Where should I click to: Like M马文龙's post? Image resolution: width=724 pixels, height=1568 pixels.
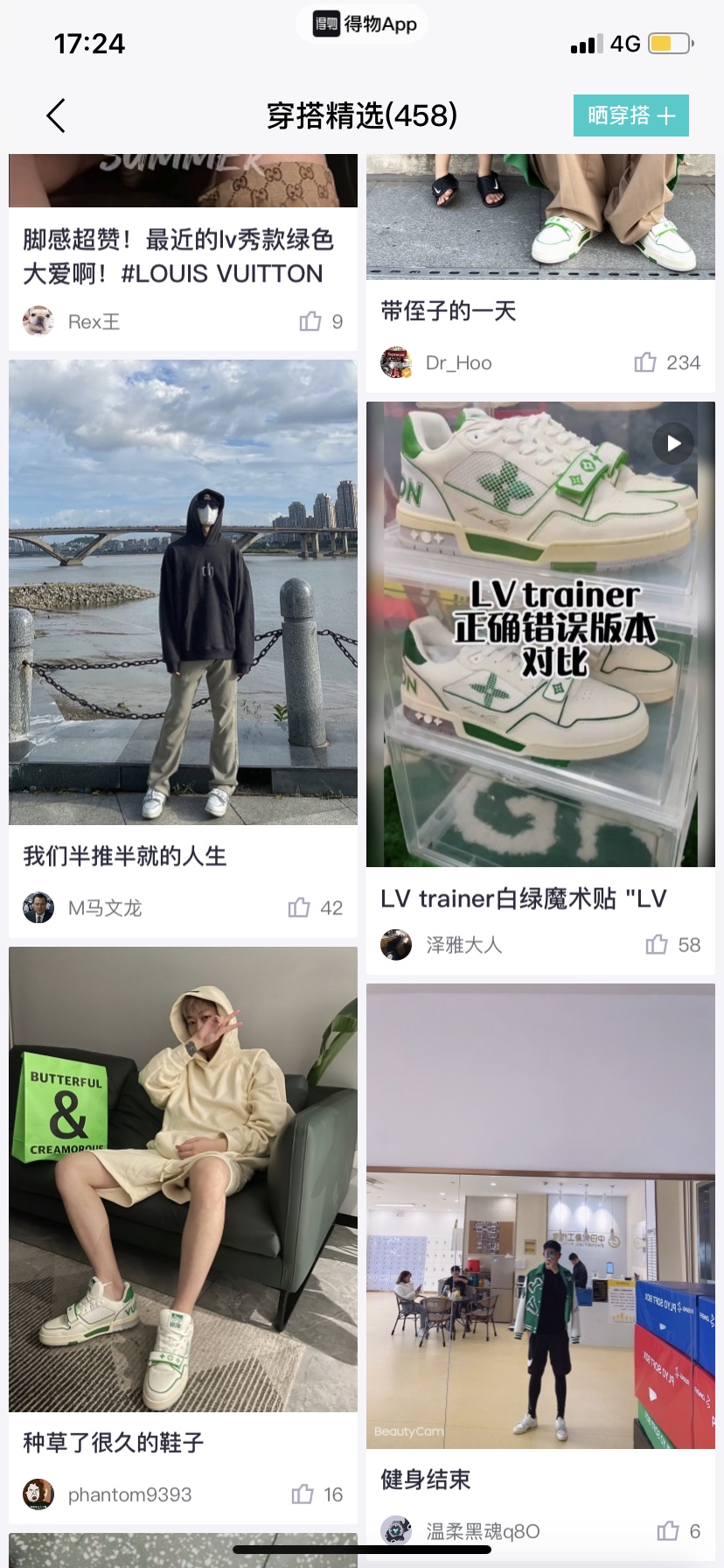(299, 907)
